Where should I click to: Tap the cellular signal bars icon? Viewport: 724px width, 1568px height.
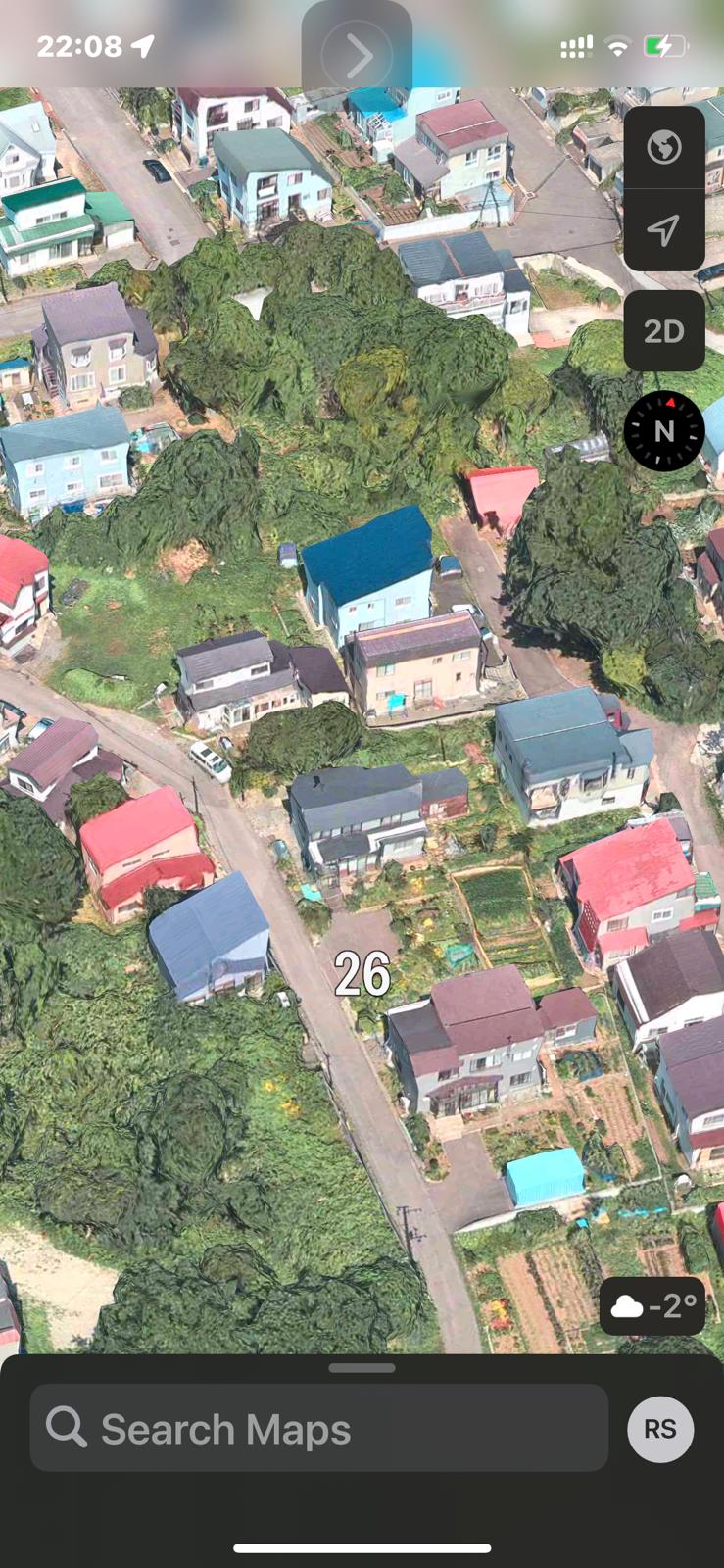coord(578,46)
